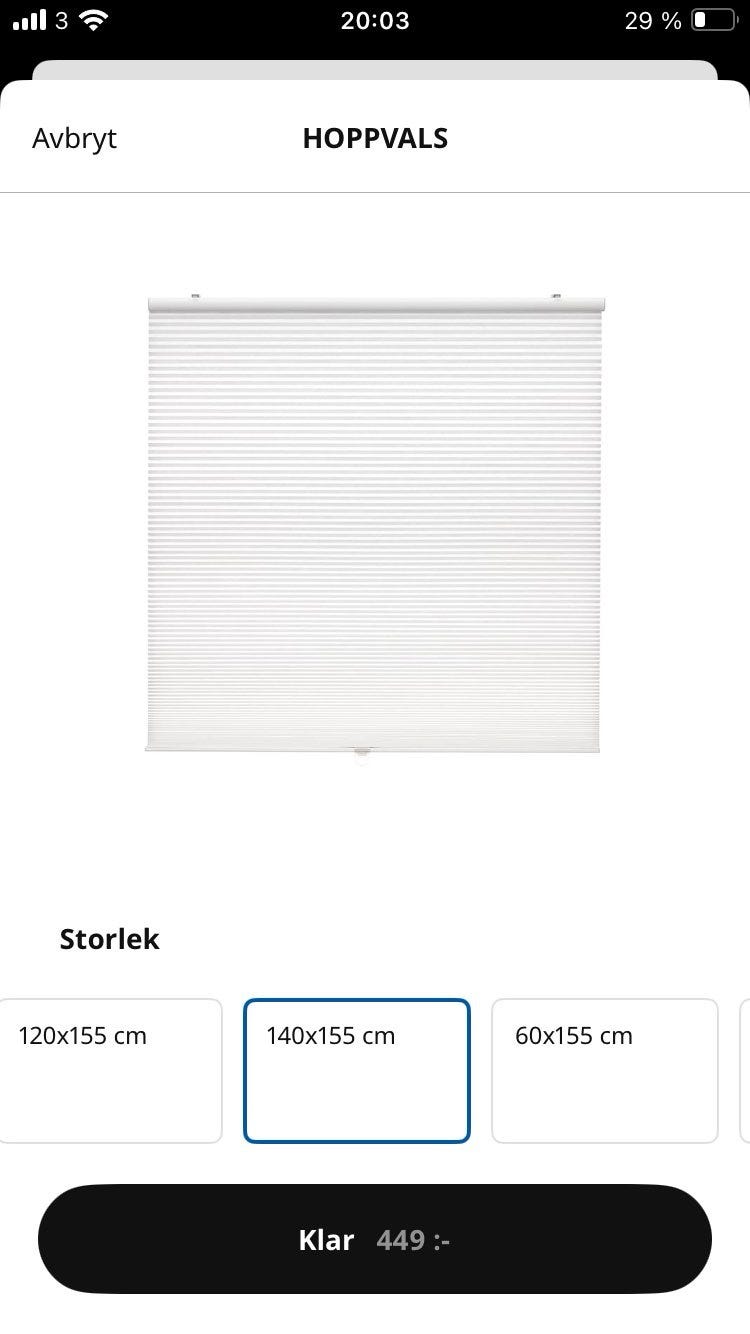Viewport: 750px width, 1334px height.
Task: Select the 120x155 cm size option
Action: 110,1069
